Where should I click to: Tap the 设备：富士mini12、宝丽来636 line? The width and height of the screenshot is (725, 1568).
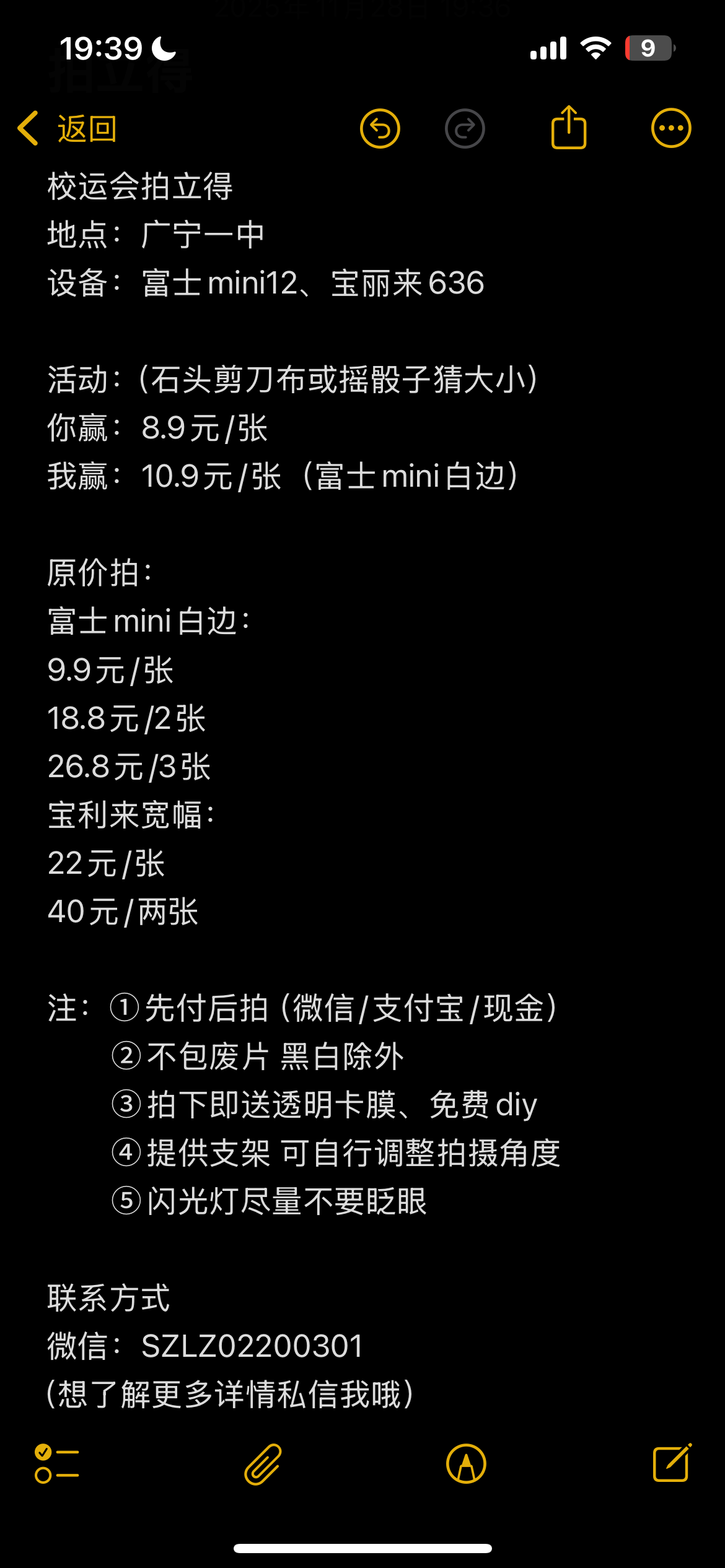266,282
